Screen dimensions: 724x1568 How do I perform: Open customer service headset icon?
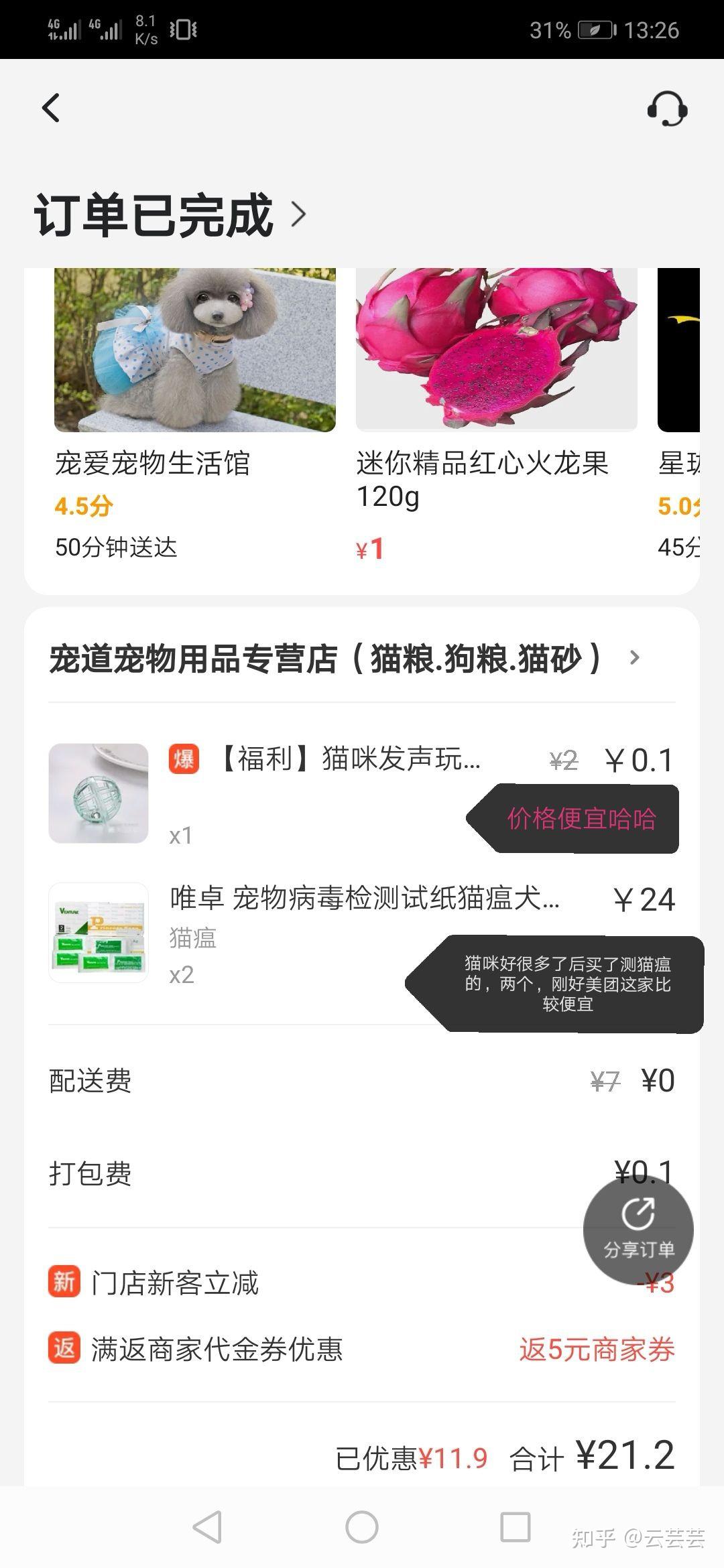(667, 109)
